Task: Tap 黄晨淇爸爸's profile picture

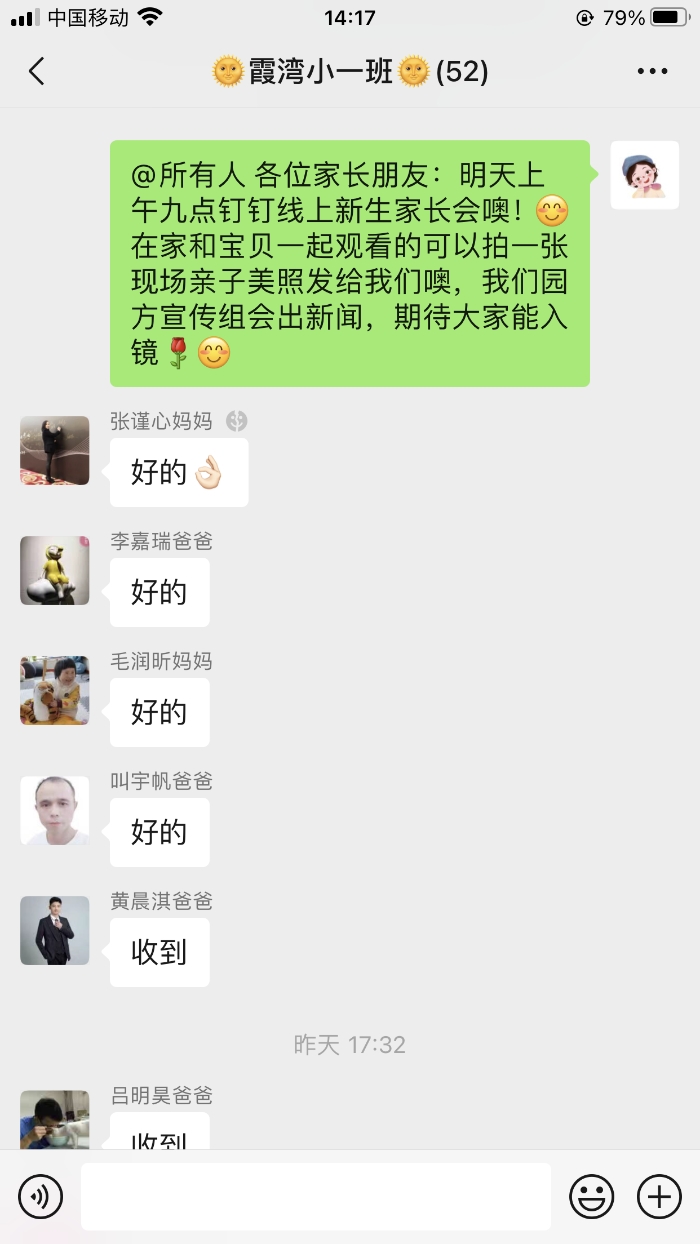Action: [55, 931]
